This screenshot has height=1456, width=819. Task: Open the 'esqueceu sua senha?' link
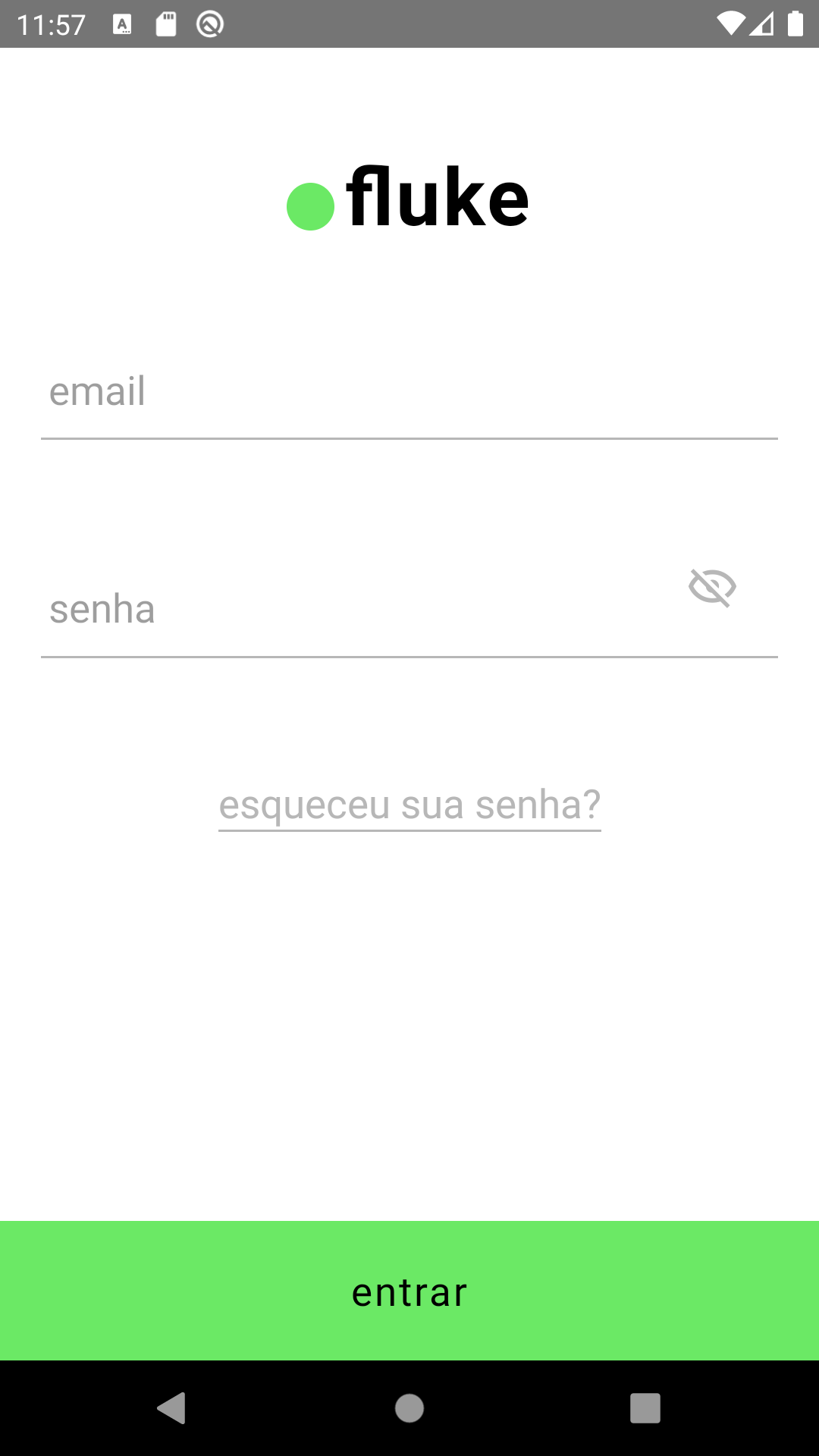tap(409, 805)
